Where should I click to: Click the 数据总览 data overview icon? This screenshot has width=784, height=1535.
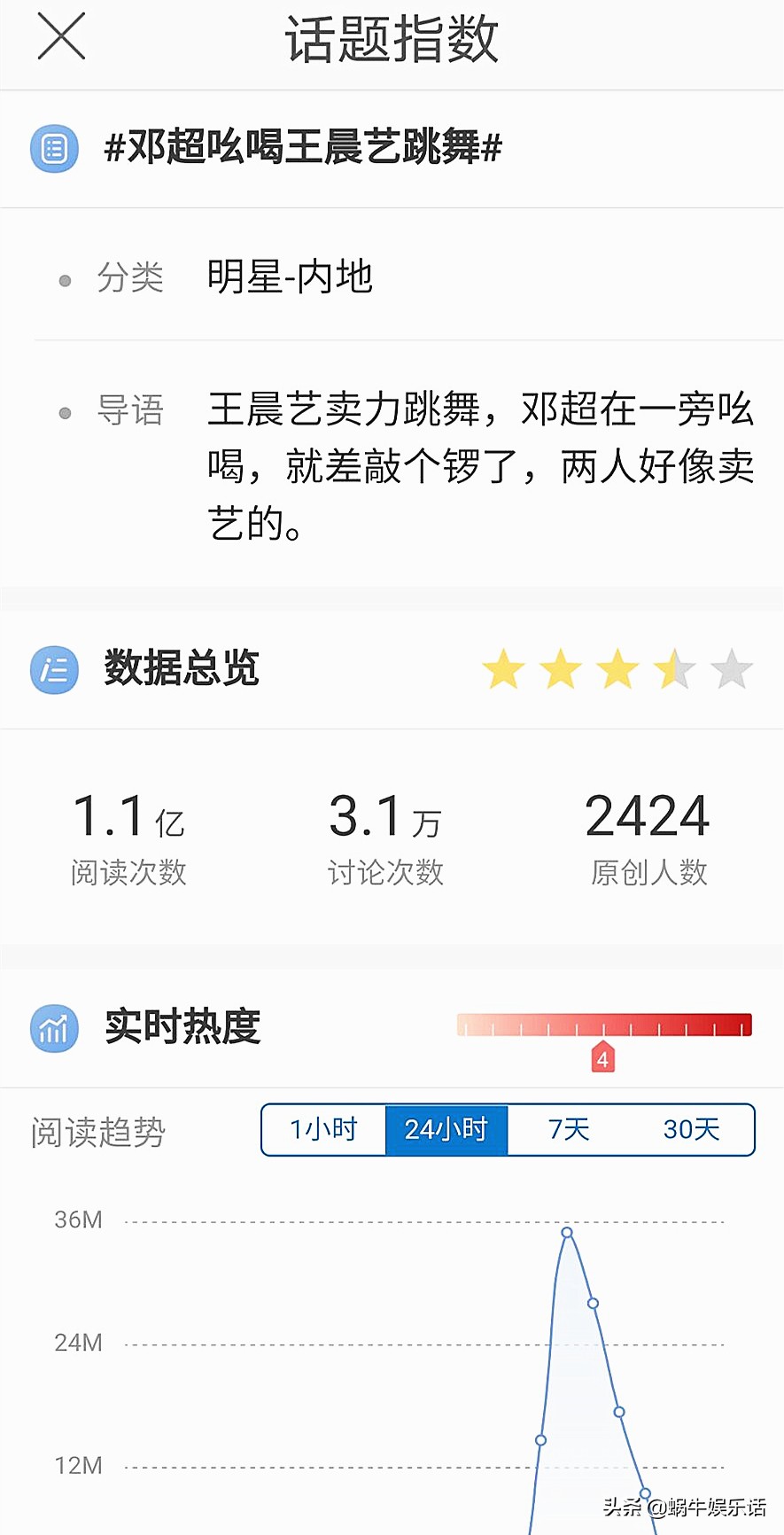click(x=54, y=670)
